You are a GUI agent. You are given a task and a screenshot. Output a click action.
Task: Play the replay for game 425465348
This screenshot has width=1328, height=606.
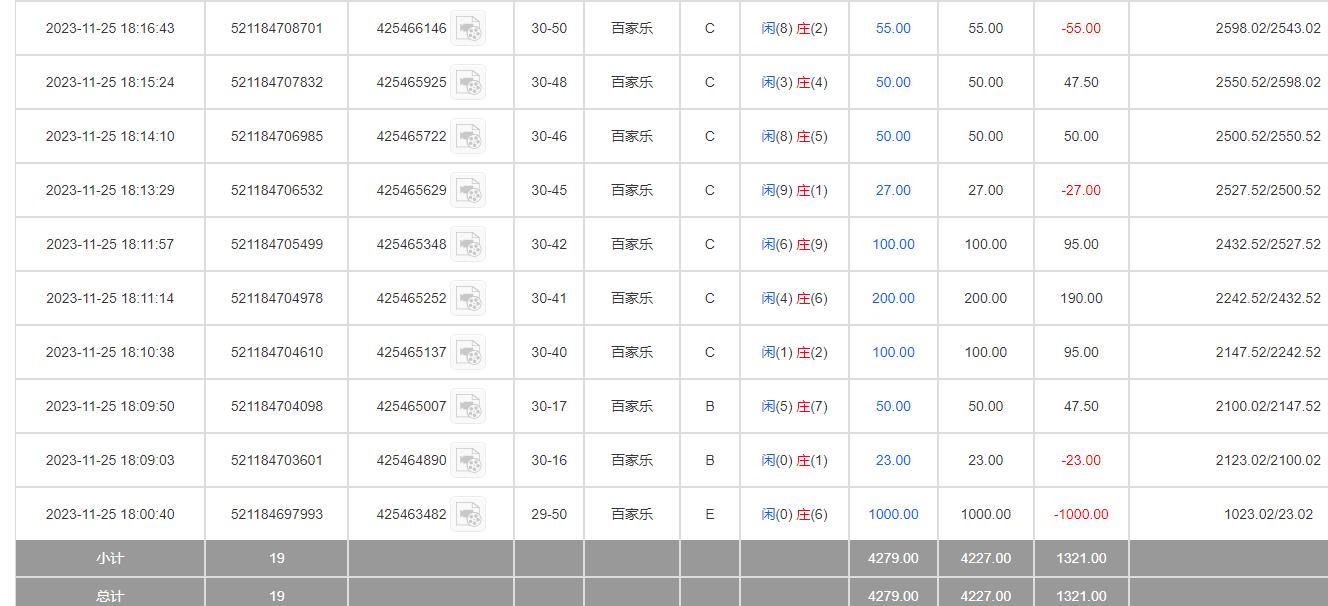467,244
